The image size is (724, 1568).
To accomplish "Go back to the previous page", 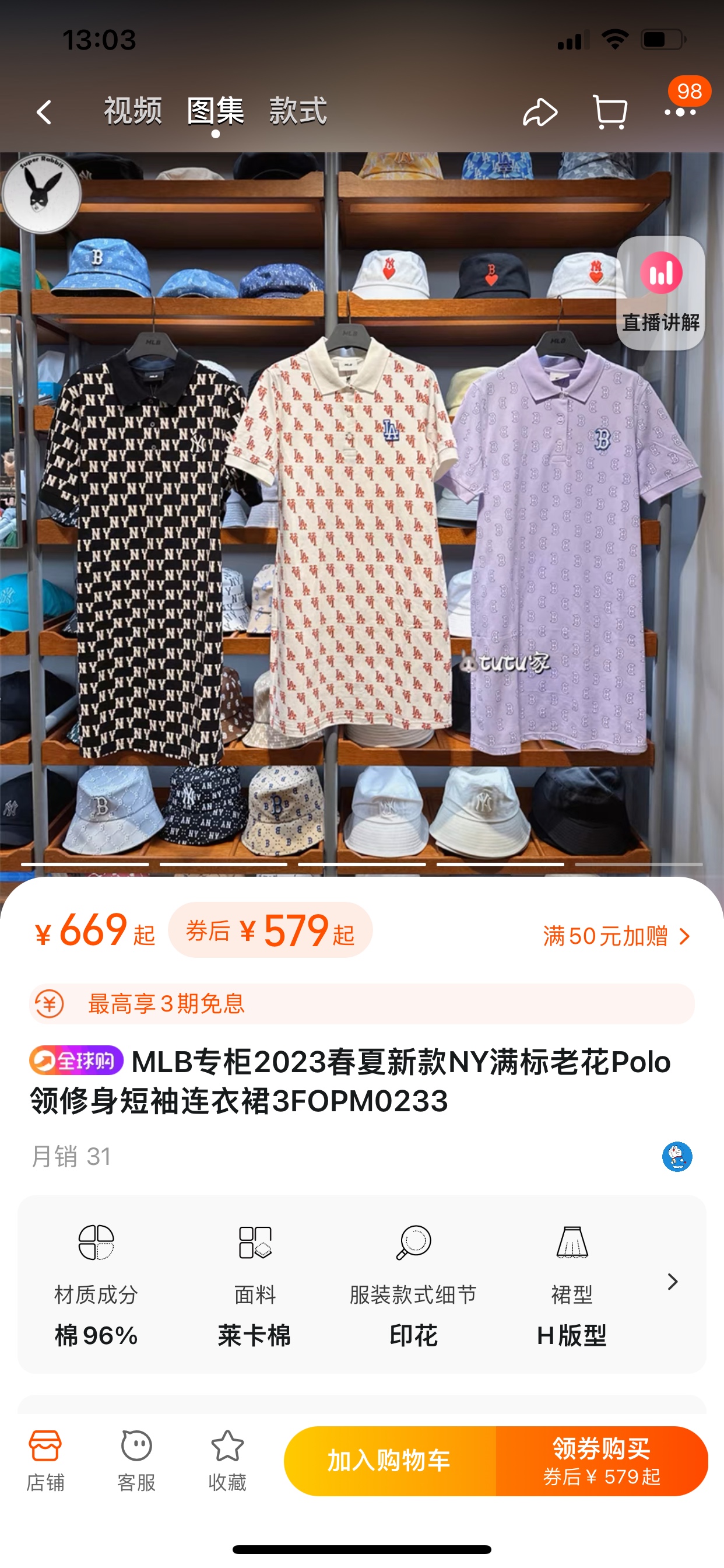I will pos(44,113).
